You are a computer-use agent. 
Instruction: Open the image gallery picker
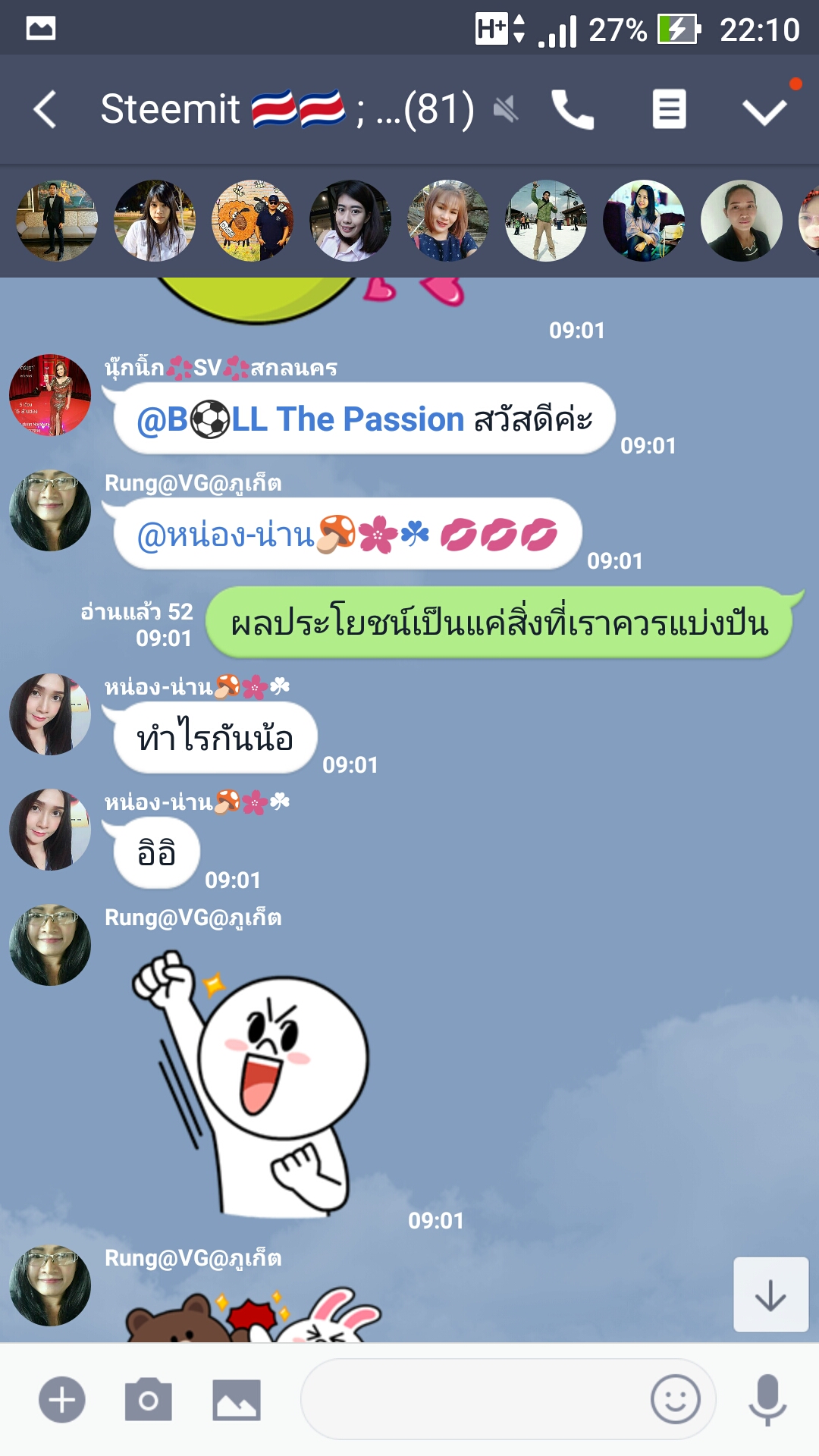[237, 1399]
